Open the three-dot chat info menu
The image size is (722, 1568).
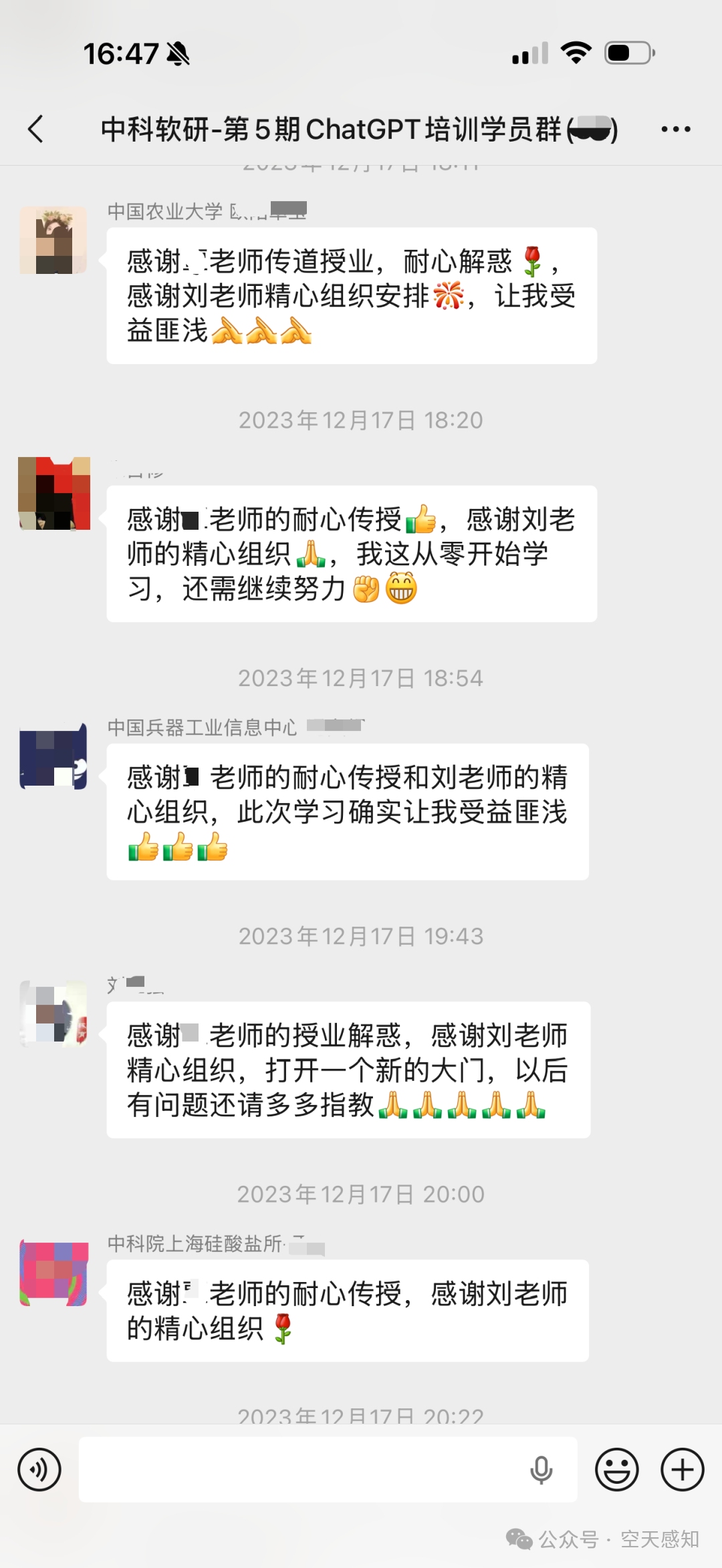coord(675,129)
